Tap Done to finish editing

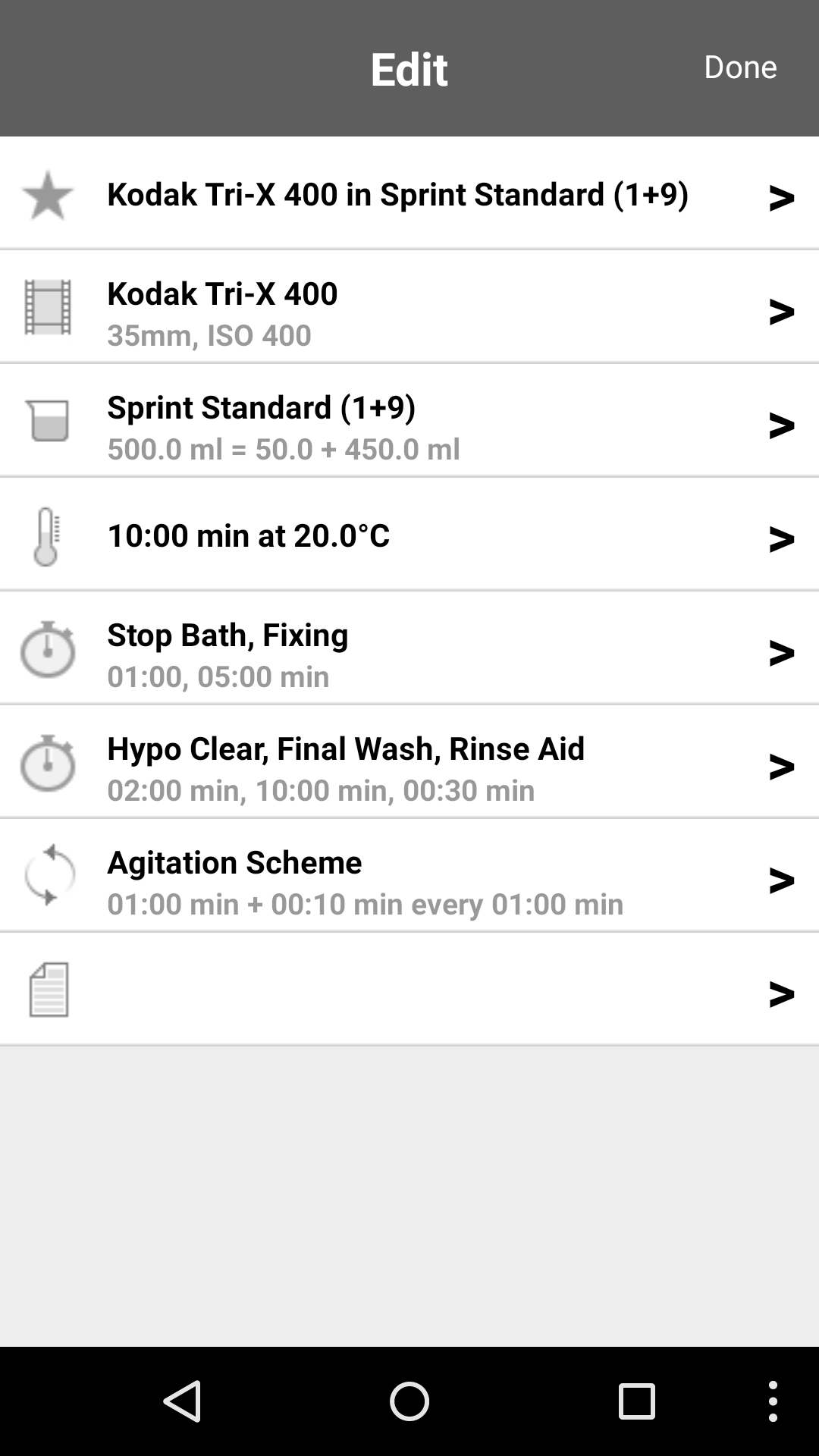(x=740, y=67)
